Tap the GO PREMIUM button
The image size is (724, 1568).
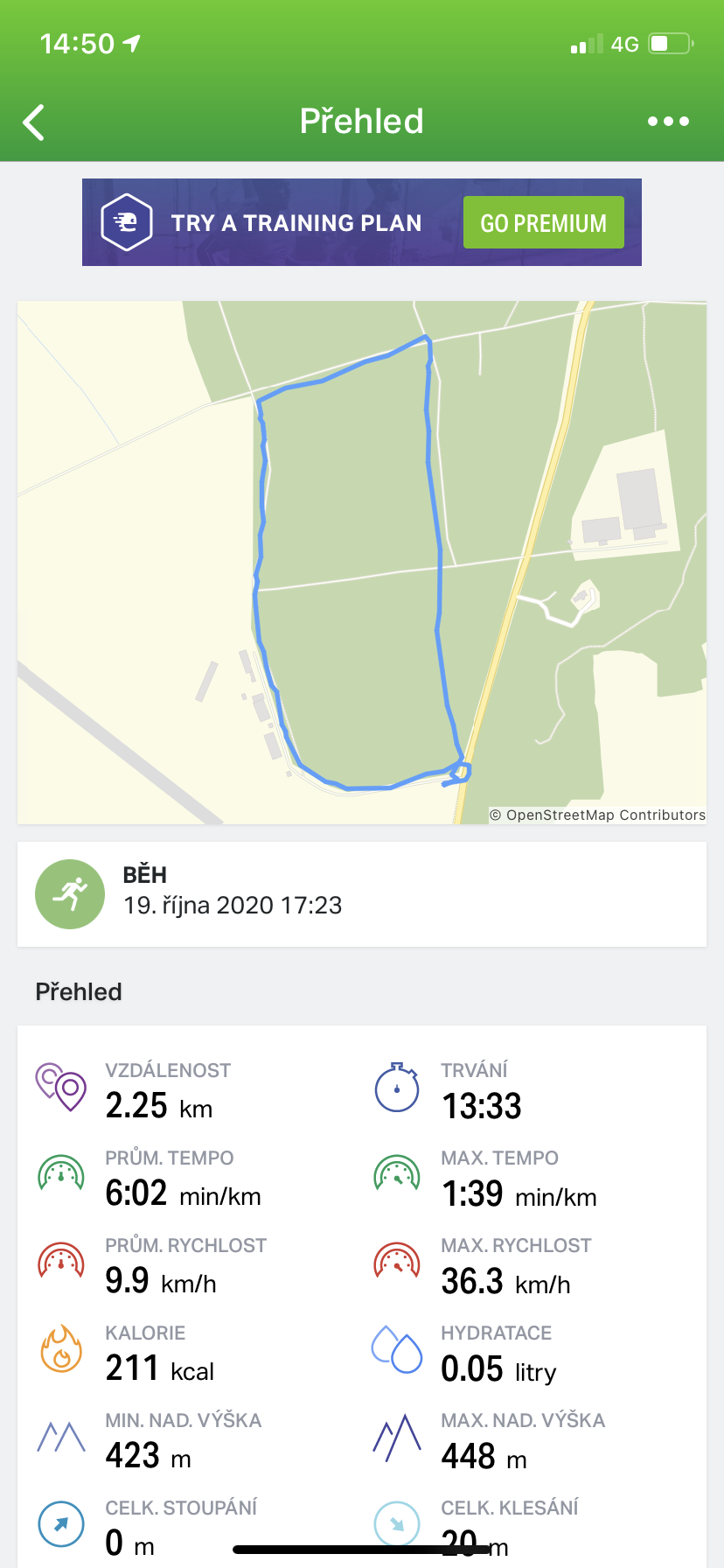coord(543,222)
